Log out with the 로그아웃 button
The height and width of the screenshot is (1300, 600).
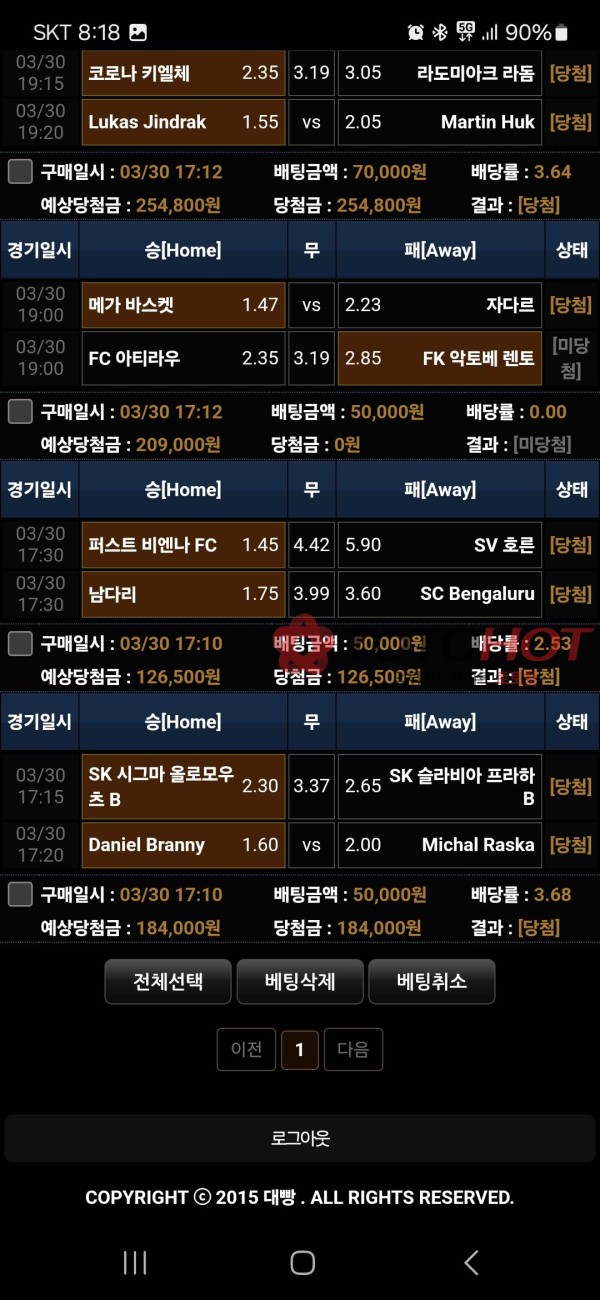300,1138
